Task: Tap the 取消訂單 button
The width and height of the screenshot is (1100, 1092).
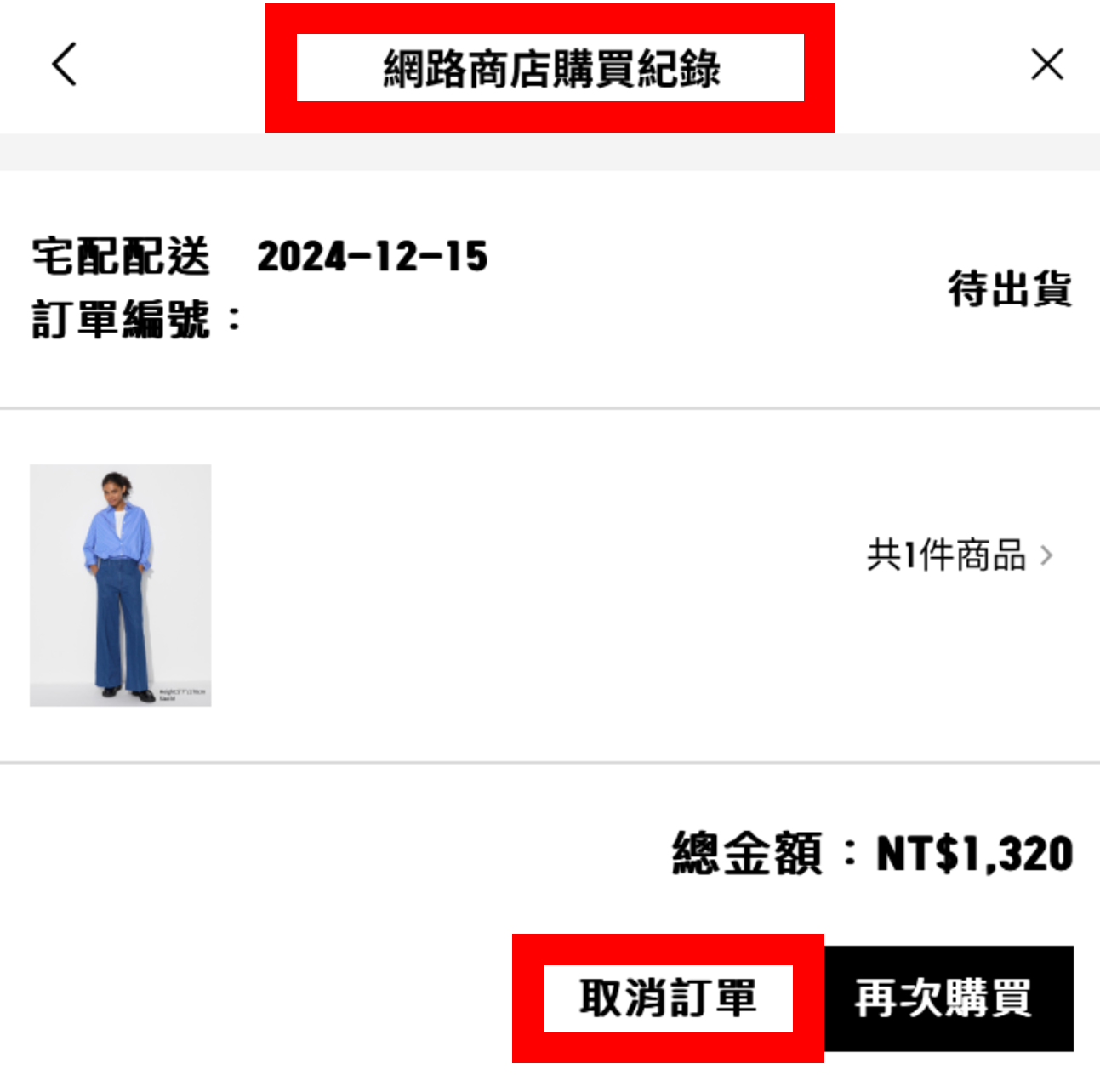Action: point(668,998)
